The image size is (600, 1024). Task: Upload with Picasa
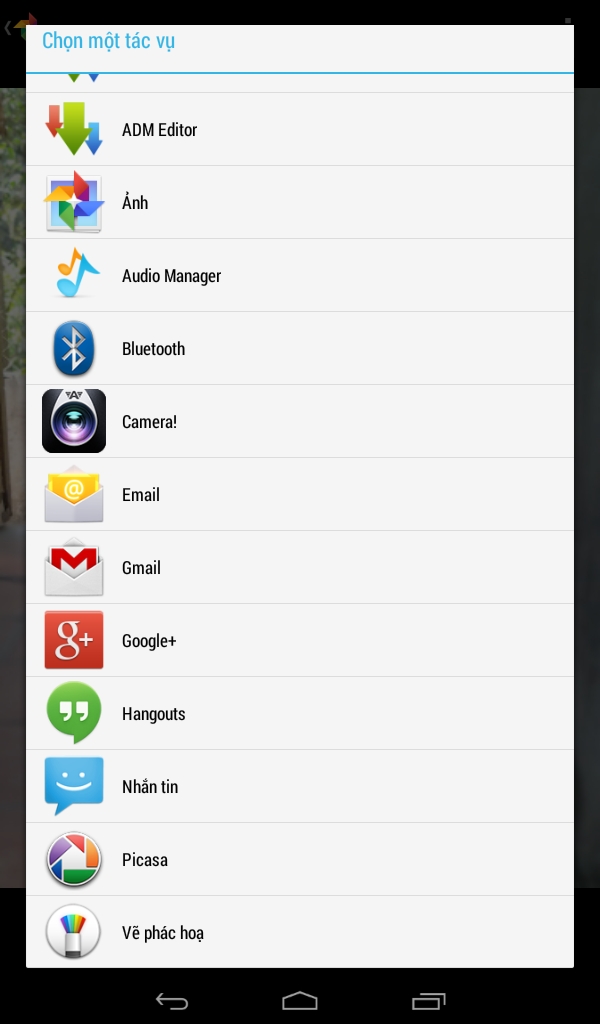pos(300,860)
